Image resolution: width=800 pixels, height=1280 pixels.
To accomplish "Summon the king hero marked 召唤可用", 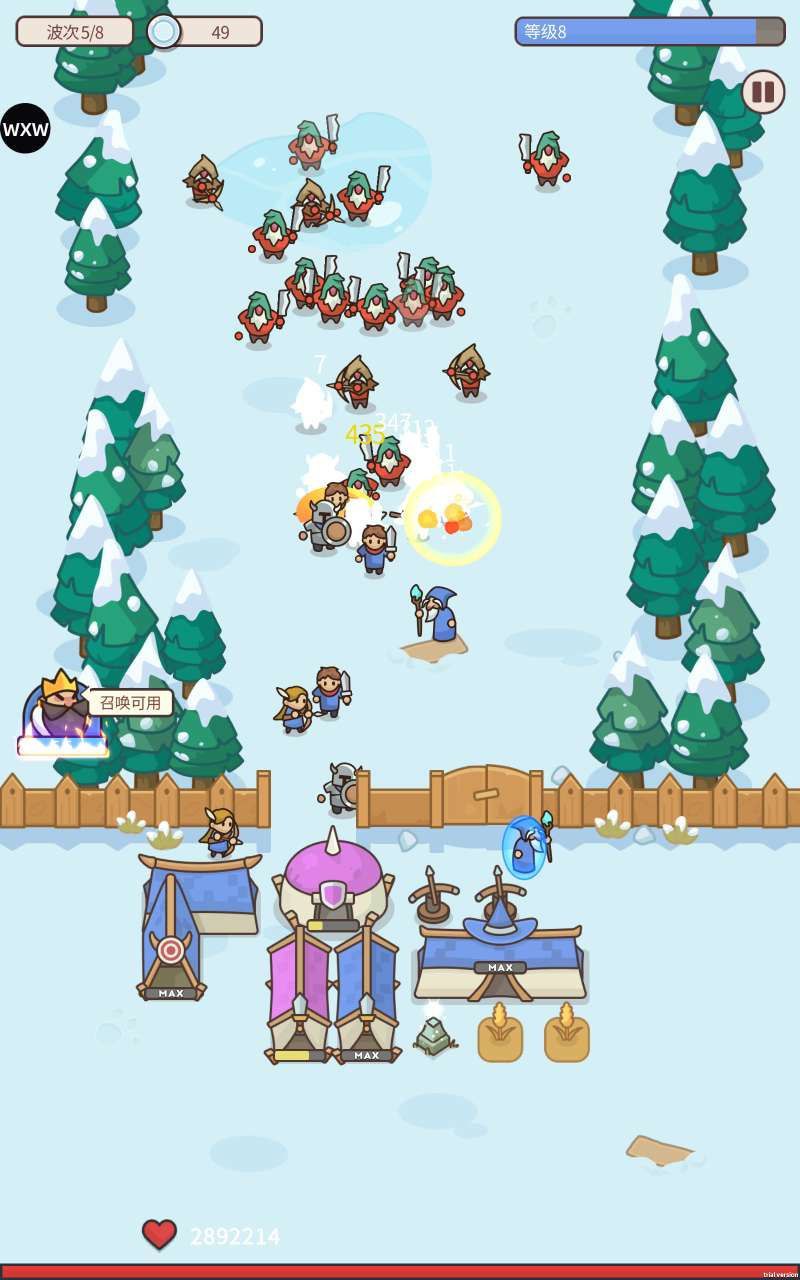I will 62,714.
